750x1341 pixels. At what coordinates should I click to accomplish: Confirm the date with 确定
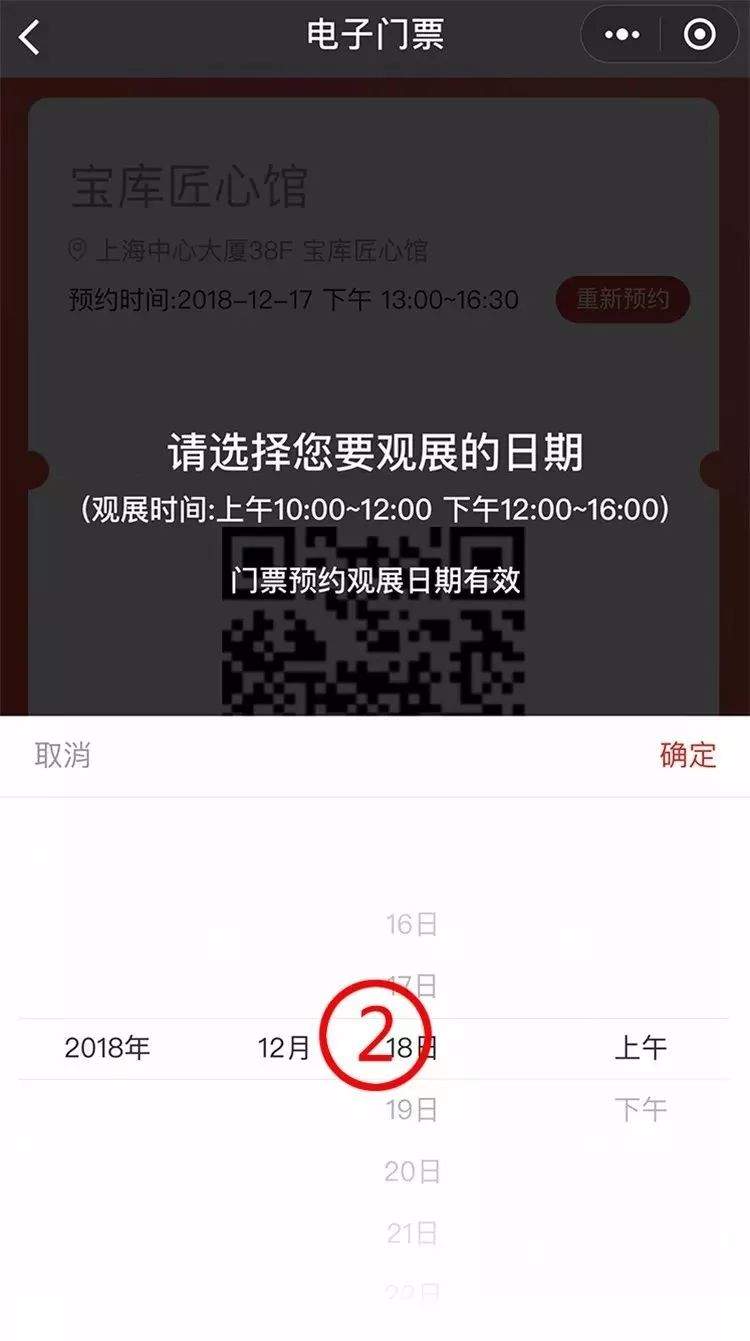[688, 755]
